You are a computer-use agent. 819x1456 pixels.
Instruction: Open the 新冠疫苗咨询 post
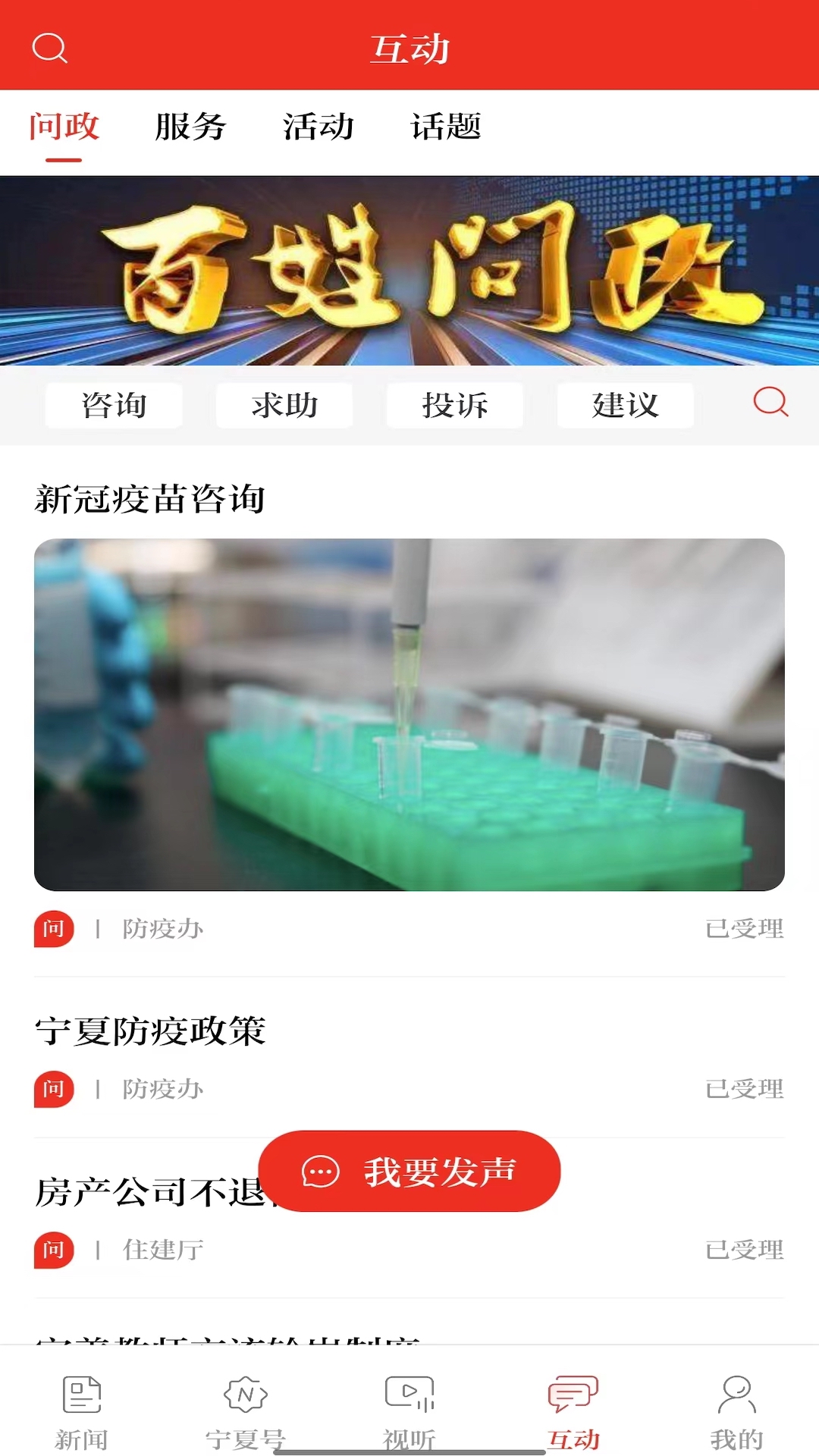[409, 713]
